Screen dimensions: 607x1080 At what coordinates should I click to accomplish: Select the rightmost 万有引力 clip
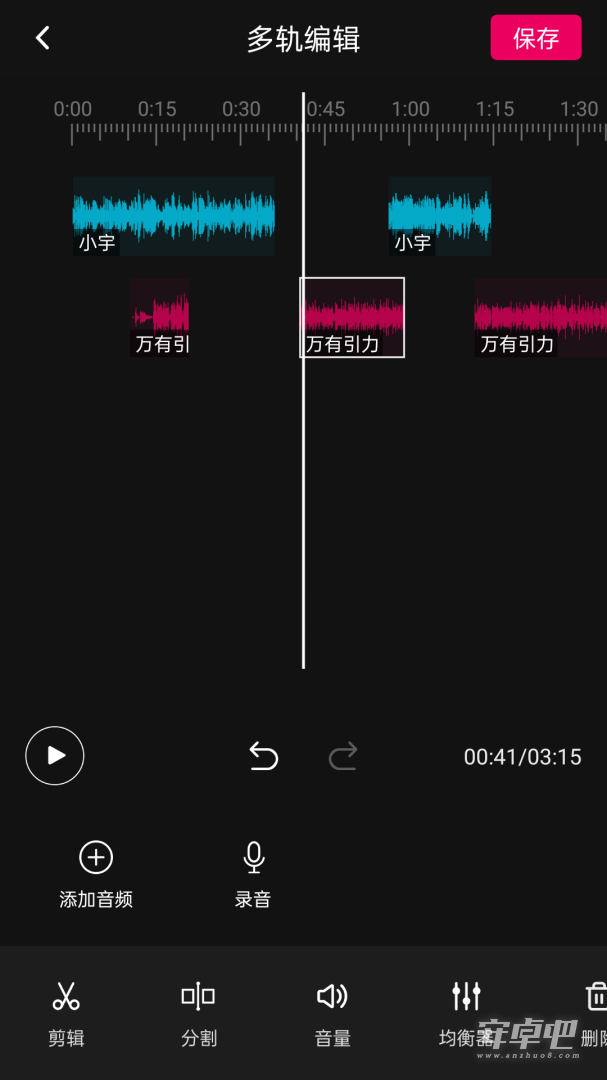pos(541,318)
